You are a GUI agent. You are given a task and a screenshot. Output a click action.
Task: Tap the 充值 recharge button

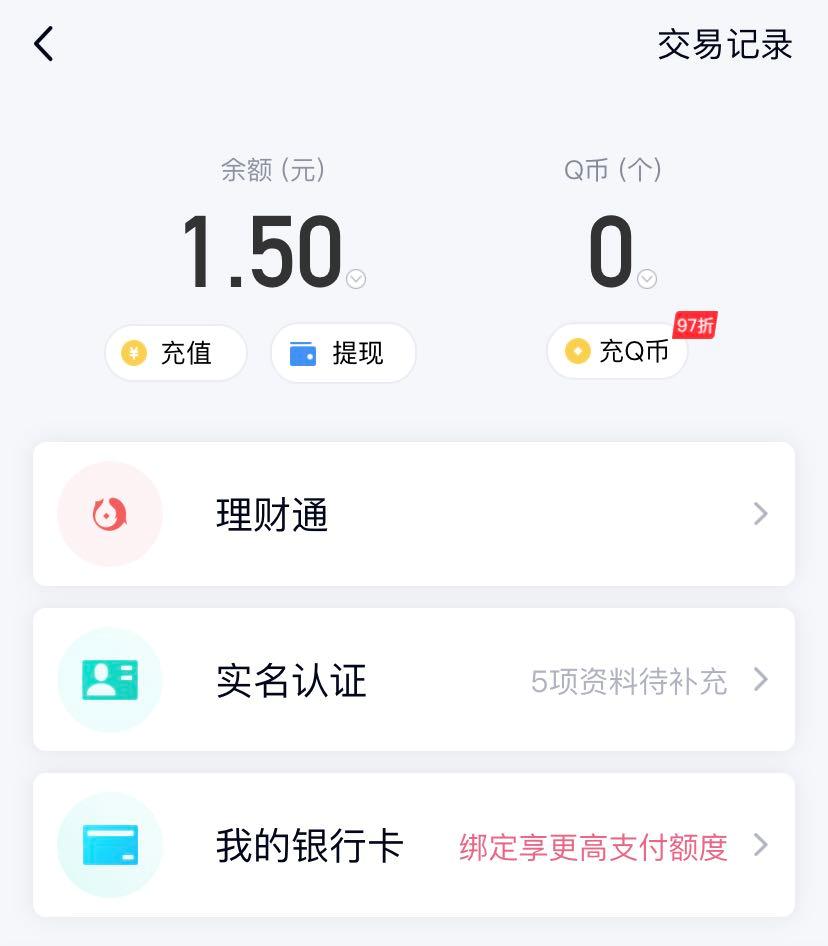[x=175, y=353]
